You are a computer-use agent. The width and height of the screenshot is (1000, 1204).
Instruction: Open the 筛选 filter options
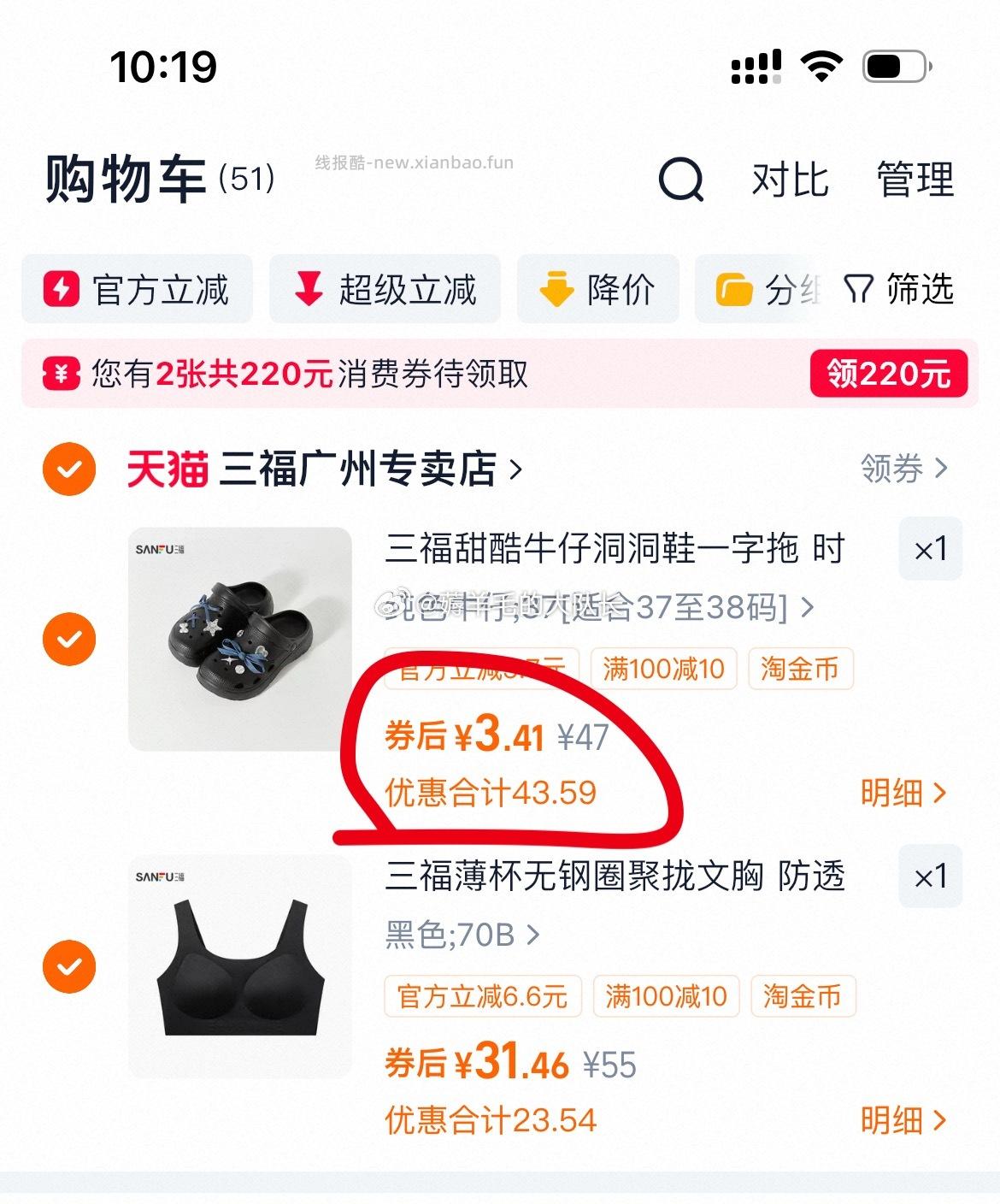(899, 289)
